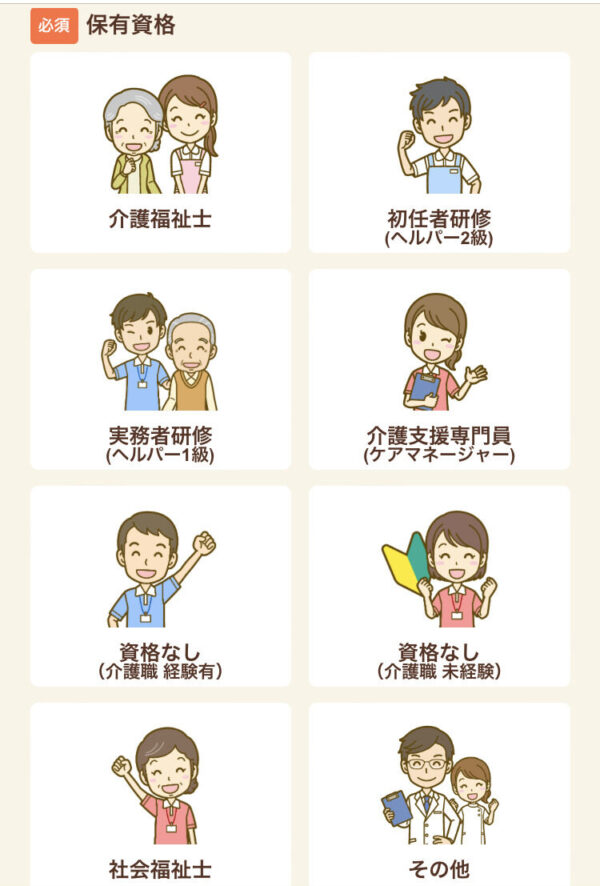
Task: Pick the 実務者研修 (ヘルパー1級) card
Action: tap(161, 369)
